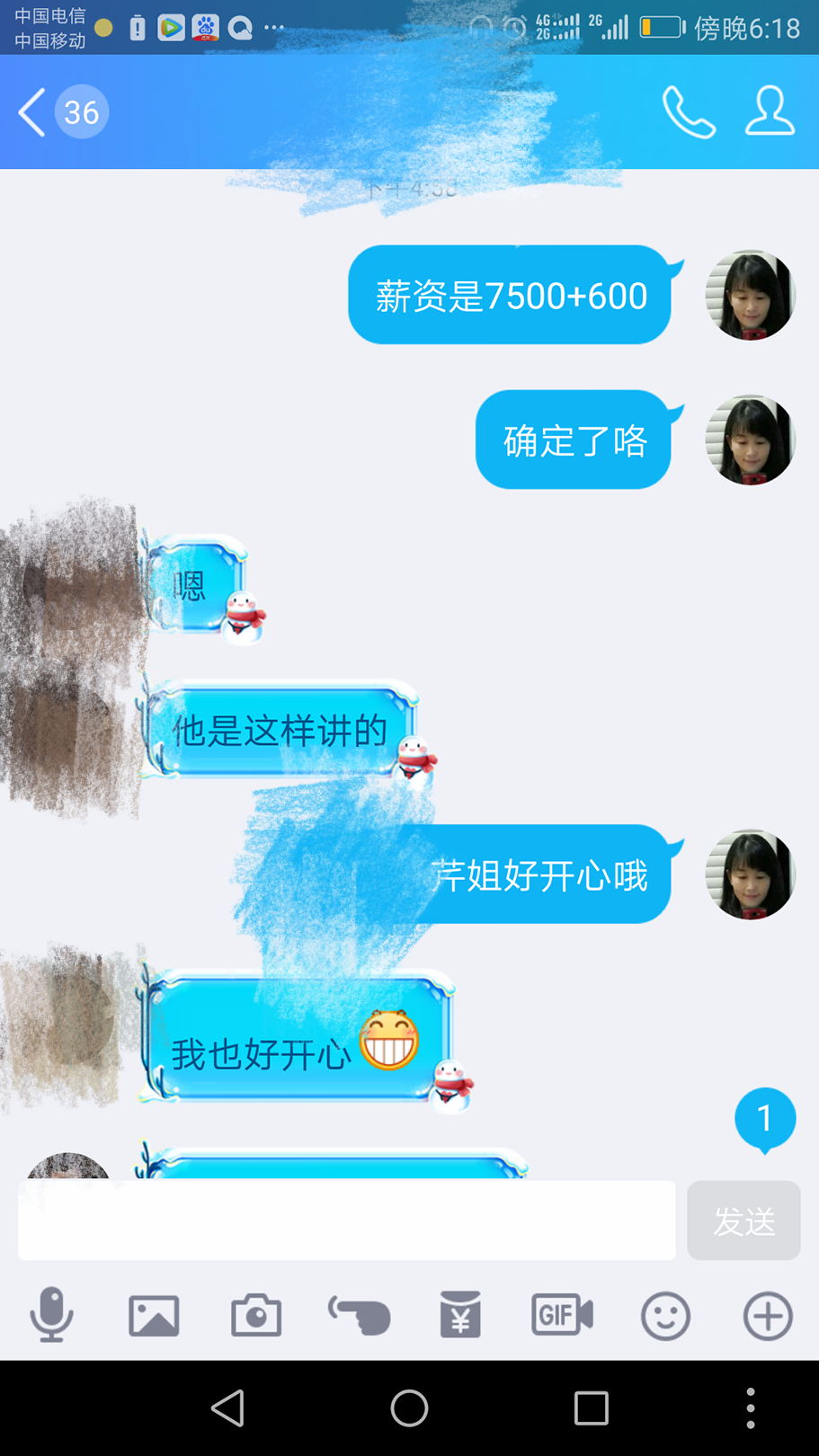
Task: View sender's avatar next to 薪资是7500+600
Action: (x=750, y=296)
